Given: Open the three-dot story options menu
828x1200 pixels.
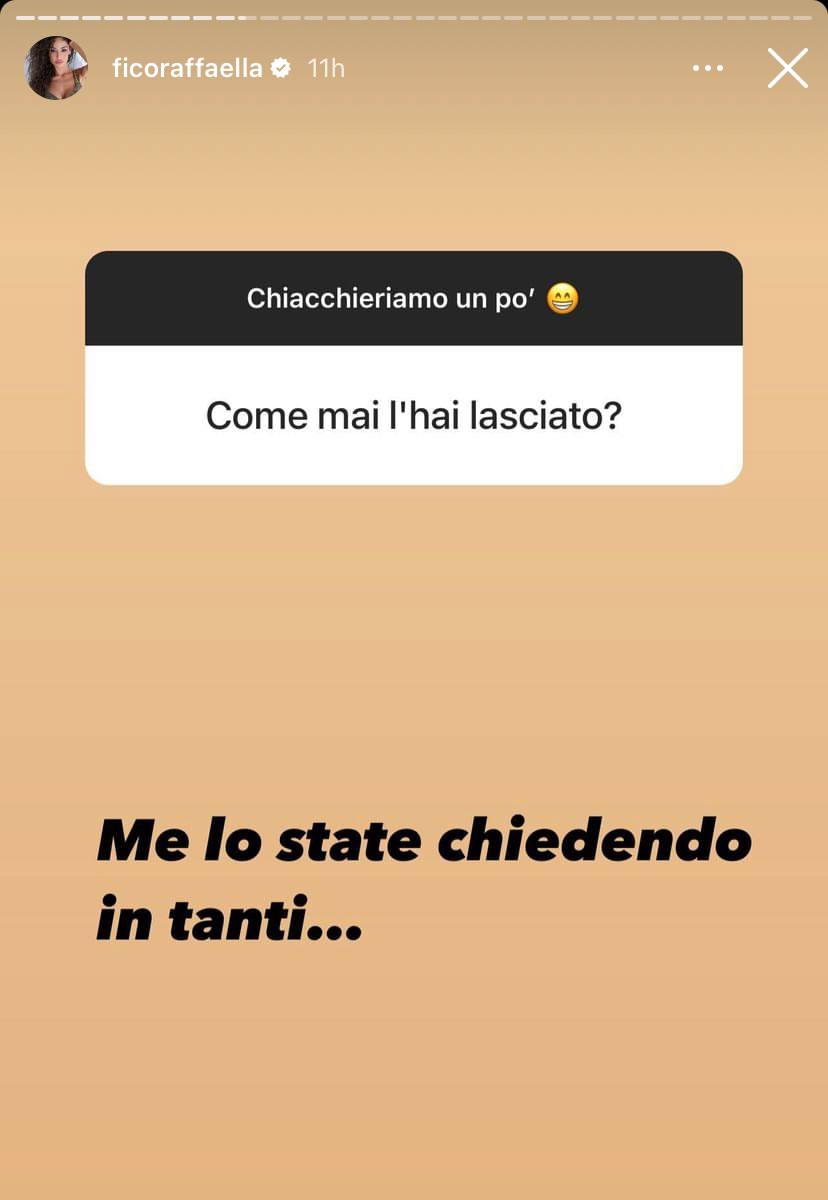Looking at the screenshot, I should click(708, 68).
